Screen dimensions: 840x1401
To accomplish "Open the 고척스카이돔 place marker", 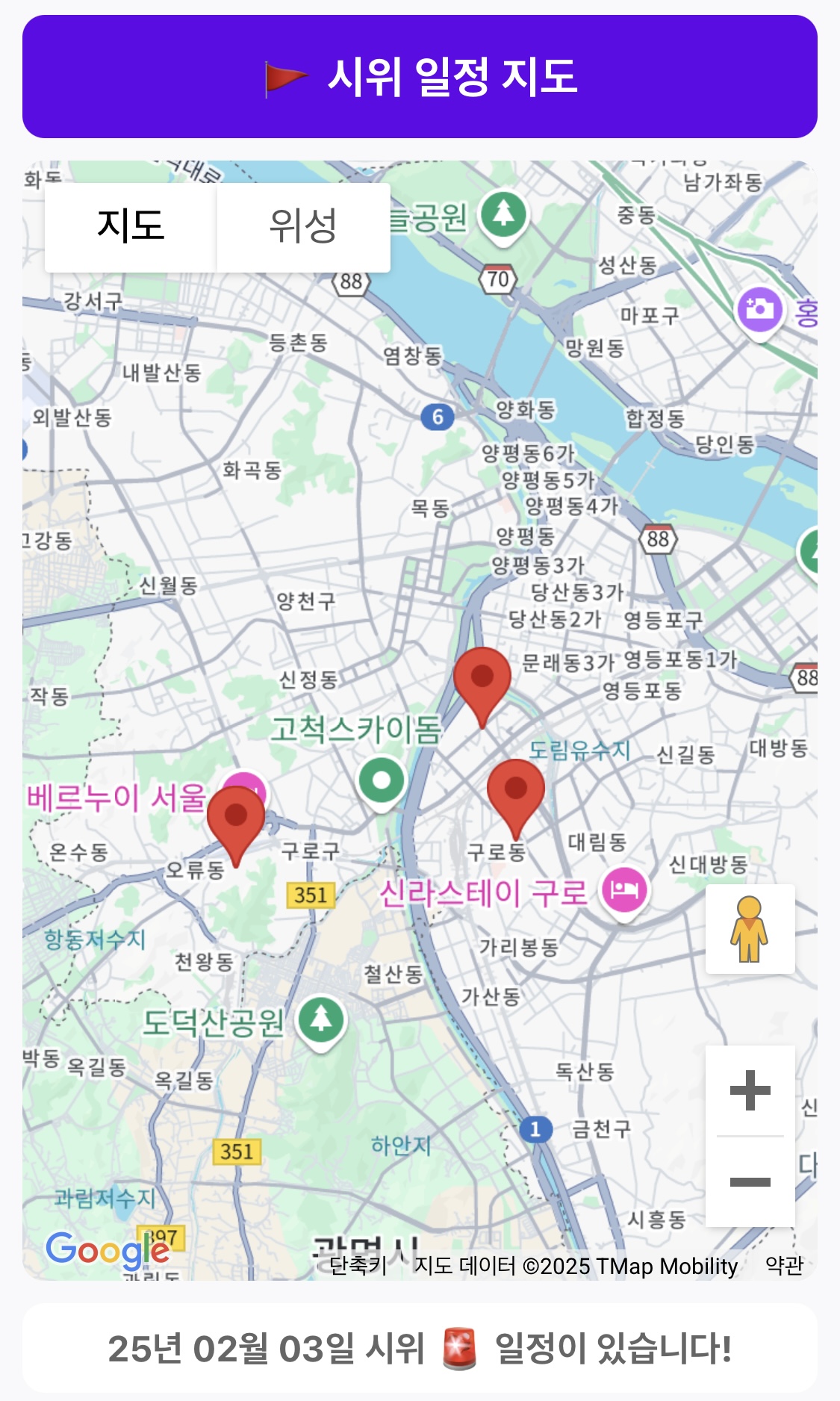I will tap(382, 781).
